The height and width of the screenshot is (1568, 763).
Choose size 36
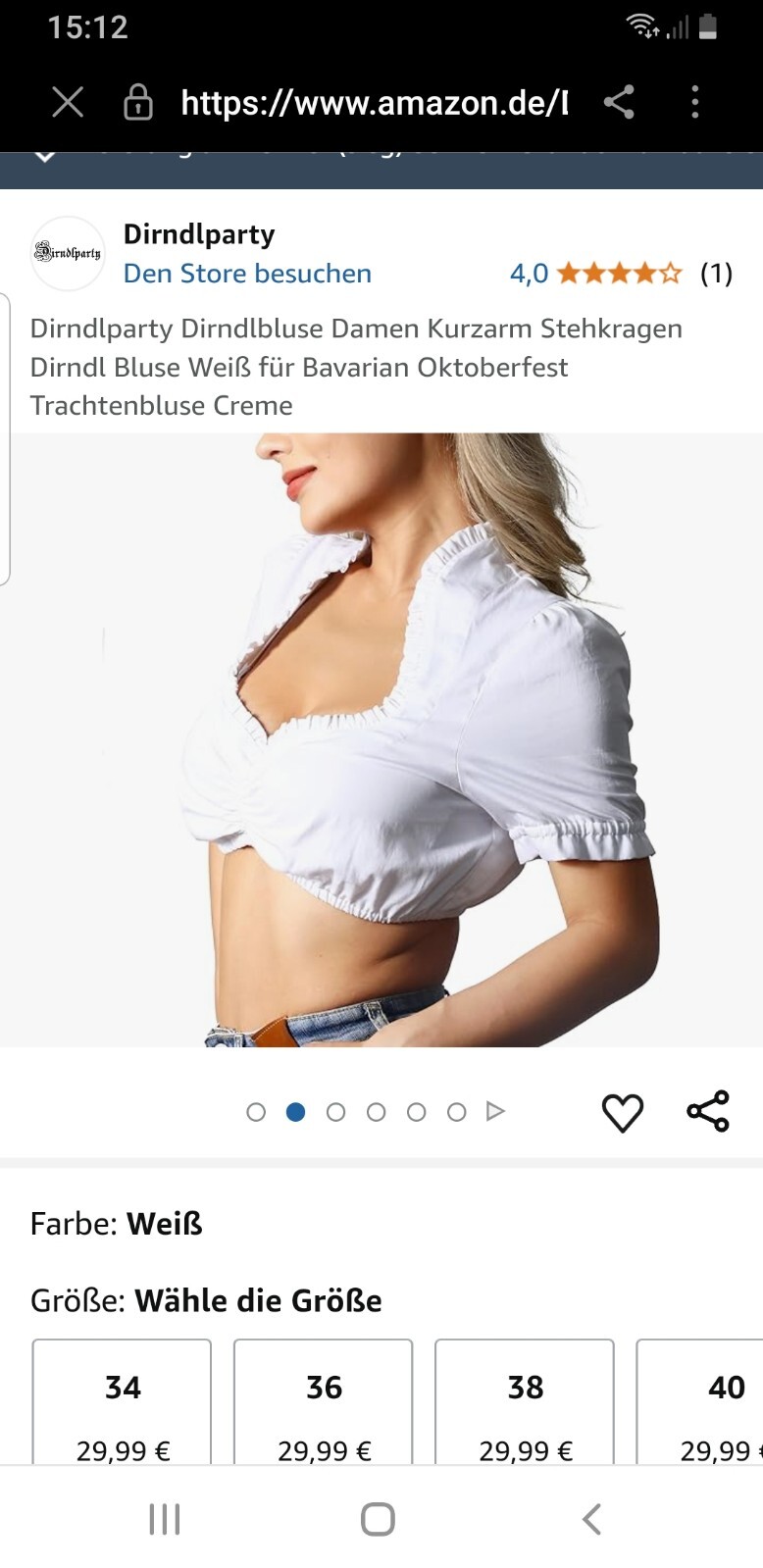tap(324, 1402)
